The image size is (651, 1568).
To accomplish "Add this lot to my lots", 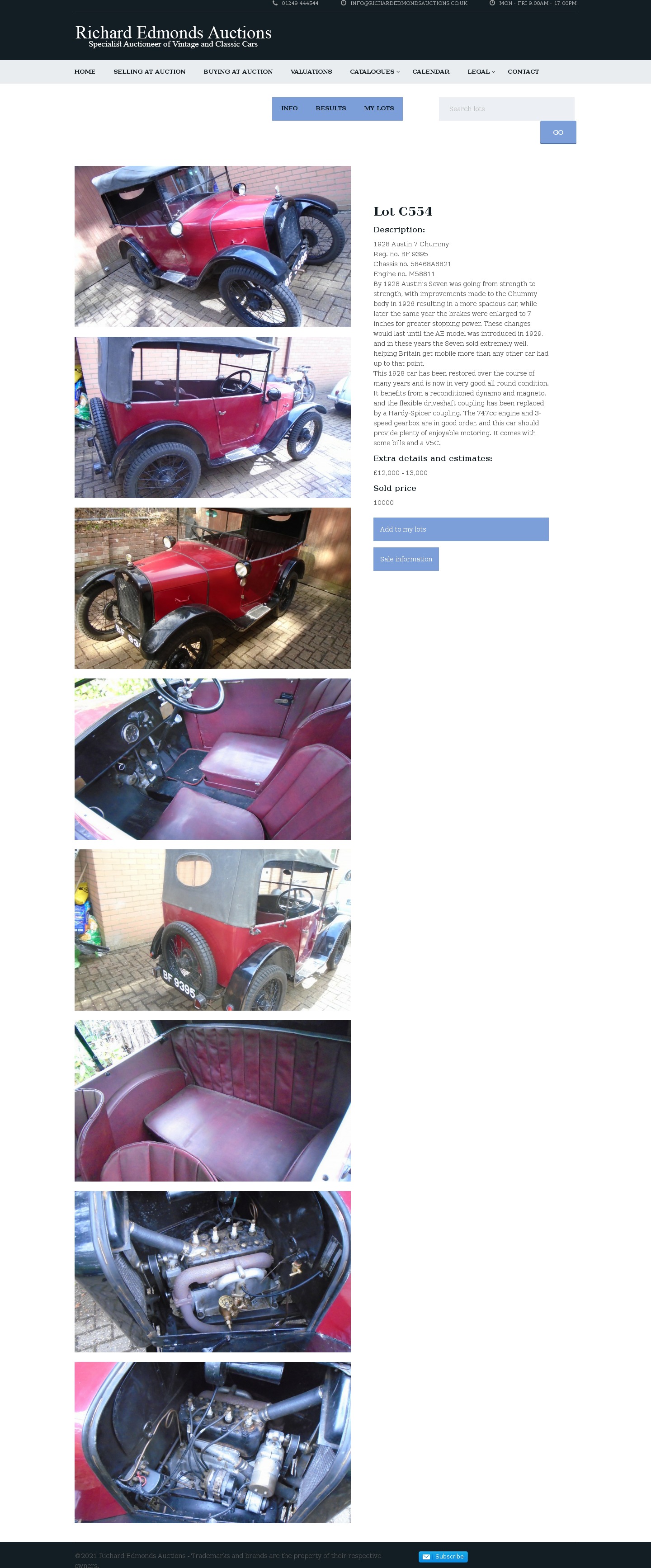I will 460,529.
